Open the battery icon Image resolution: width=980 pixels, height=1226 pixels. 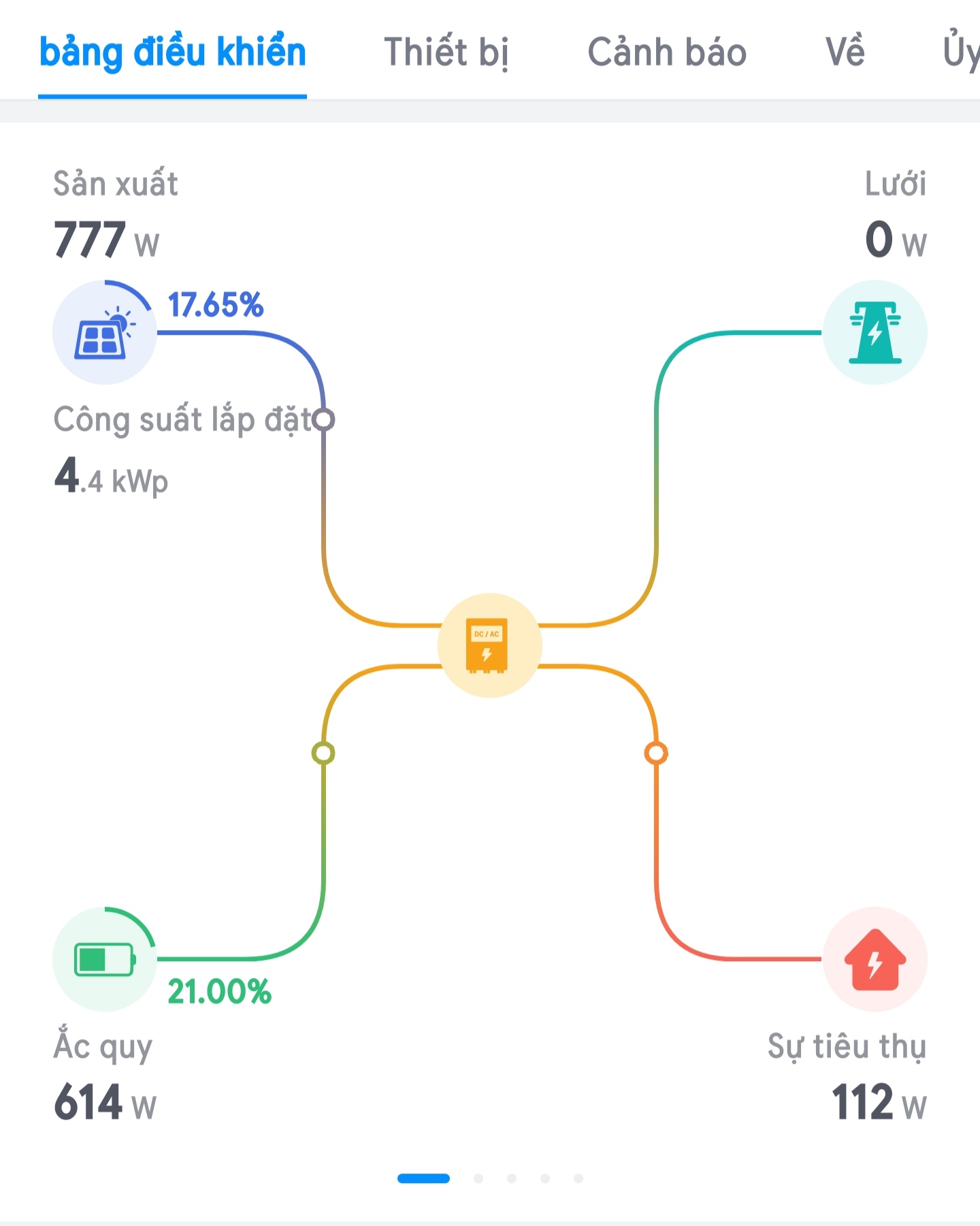click(105, 959)
